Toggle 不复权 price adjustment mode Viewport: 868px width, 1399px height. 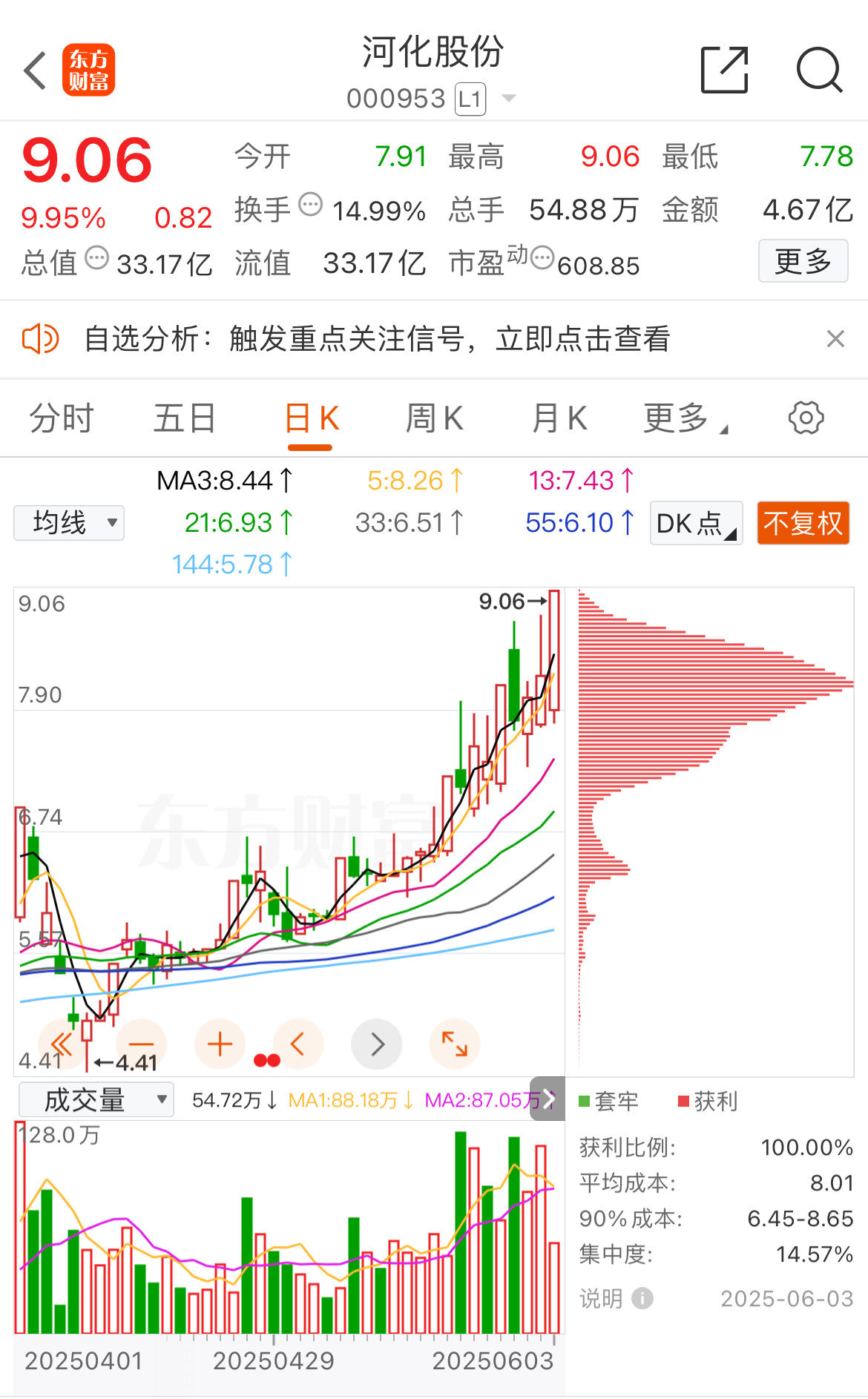click(802, 523)
